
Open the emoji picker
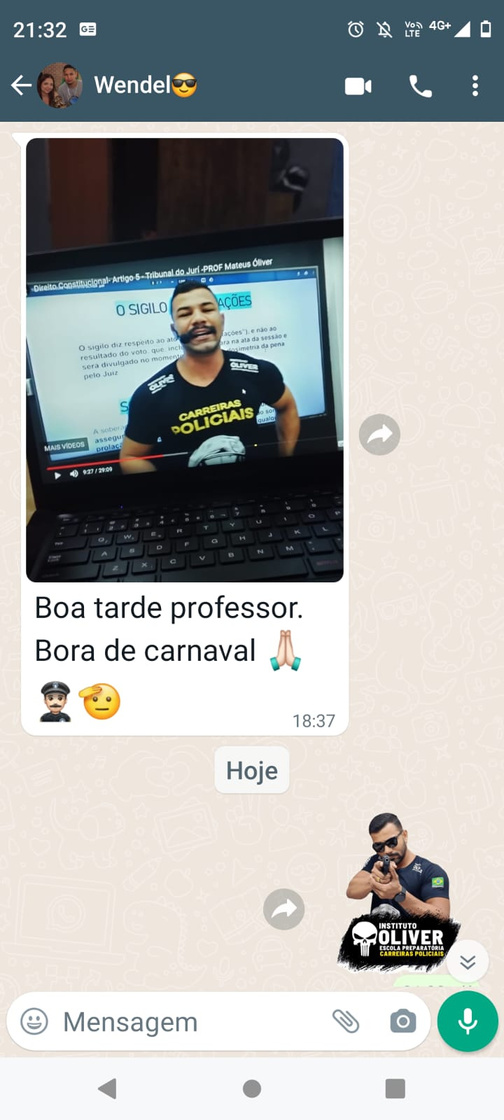click(34, 1021)
